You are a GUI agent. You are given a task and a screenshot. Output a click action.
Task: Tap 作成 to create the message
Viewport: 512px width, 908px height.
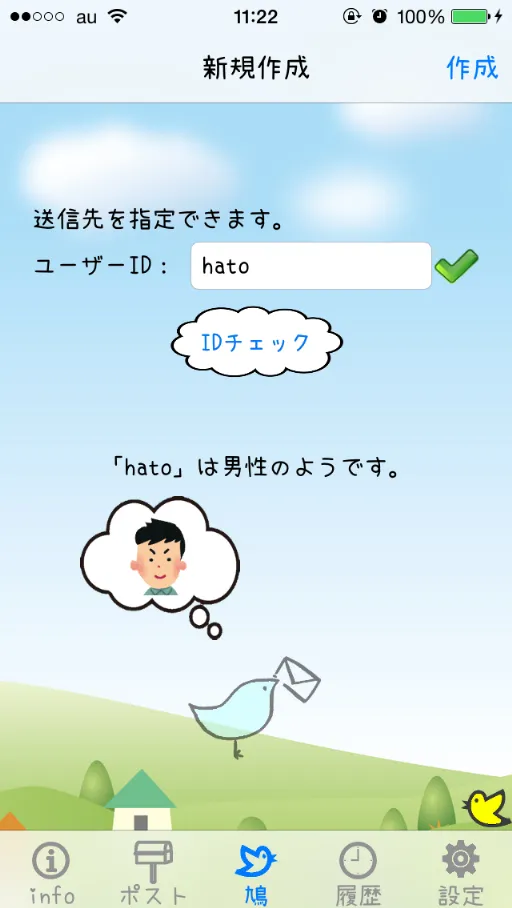(x=471, y=68)
